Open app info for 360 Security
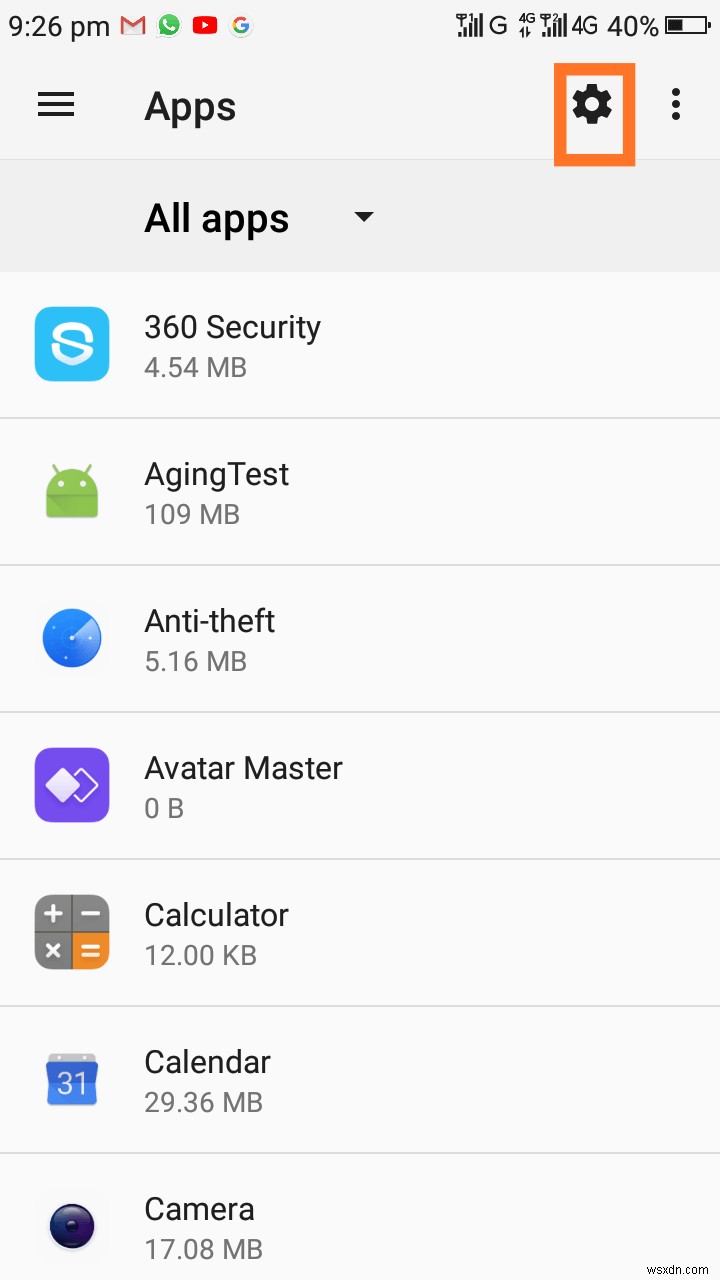 click(232, 344)
